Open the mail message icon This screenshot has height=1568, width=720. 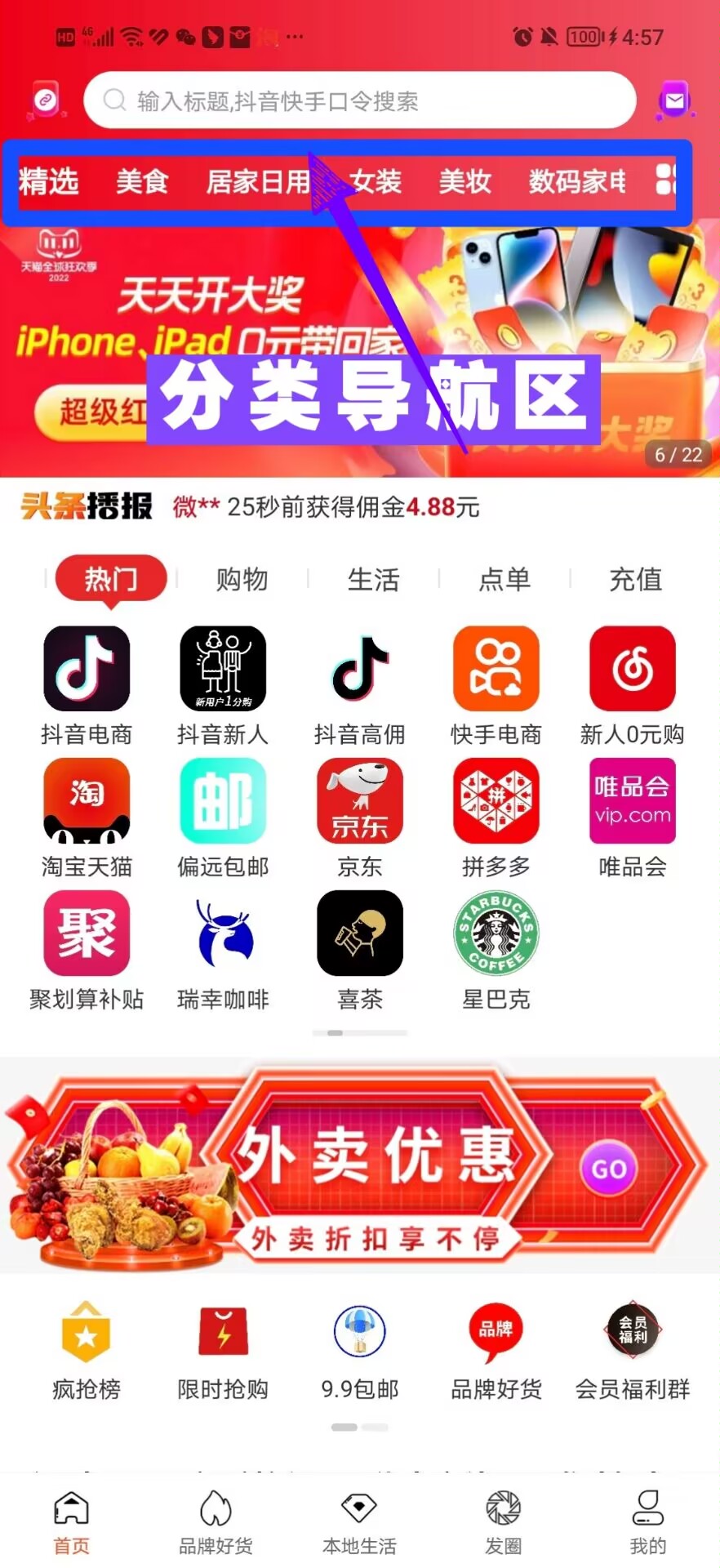[674, 101]
